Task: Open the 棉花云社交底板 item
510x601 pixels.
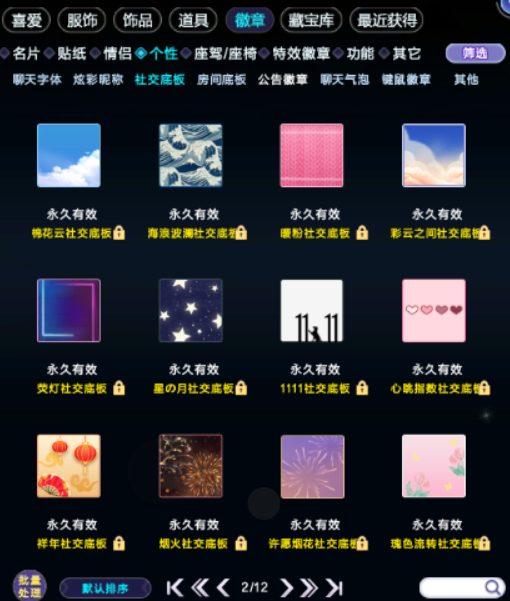Action: (x=69, y=155)
